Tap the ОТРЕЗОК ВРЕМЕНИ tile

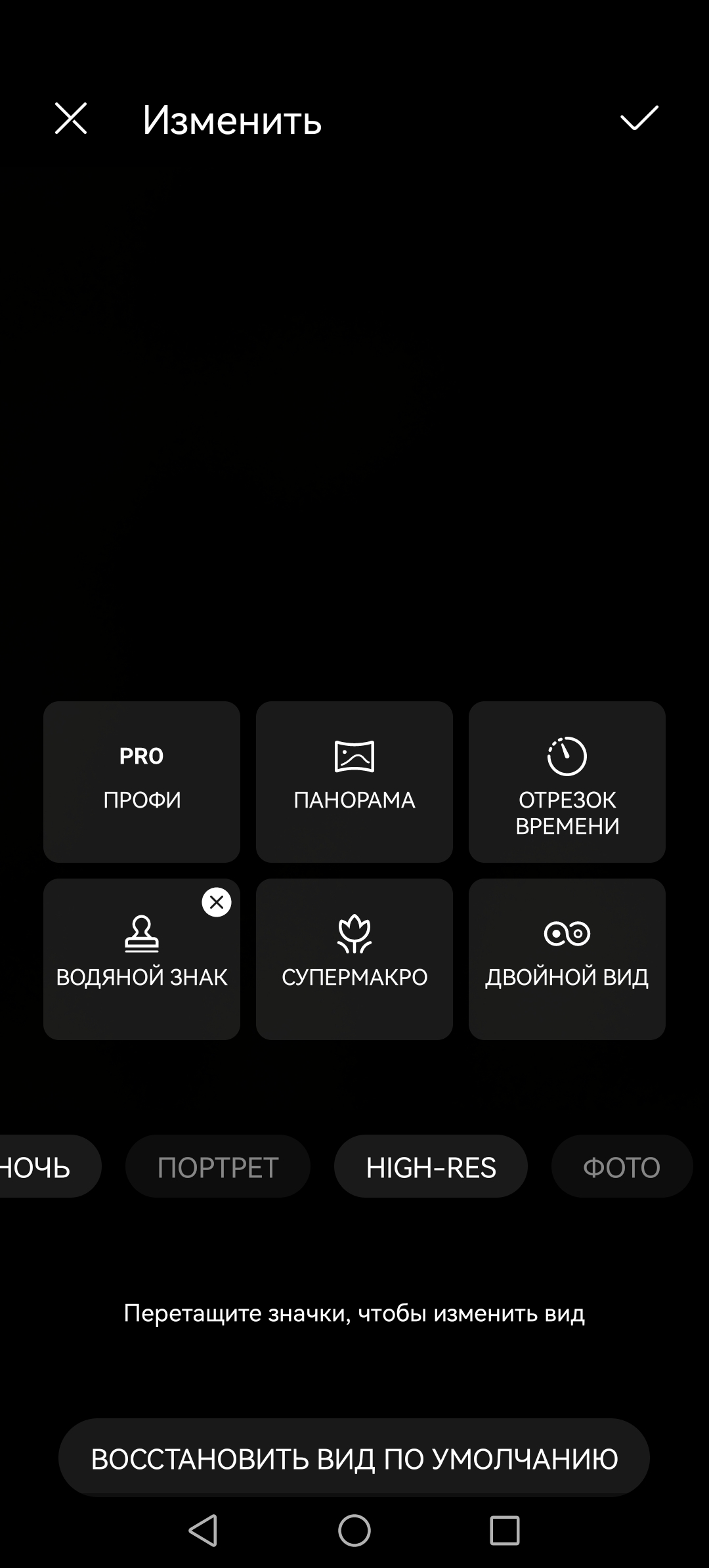pos(567,781)
